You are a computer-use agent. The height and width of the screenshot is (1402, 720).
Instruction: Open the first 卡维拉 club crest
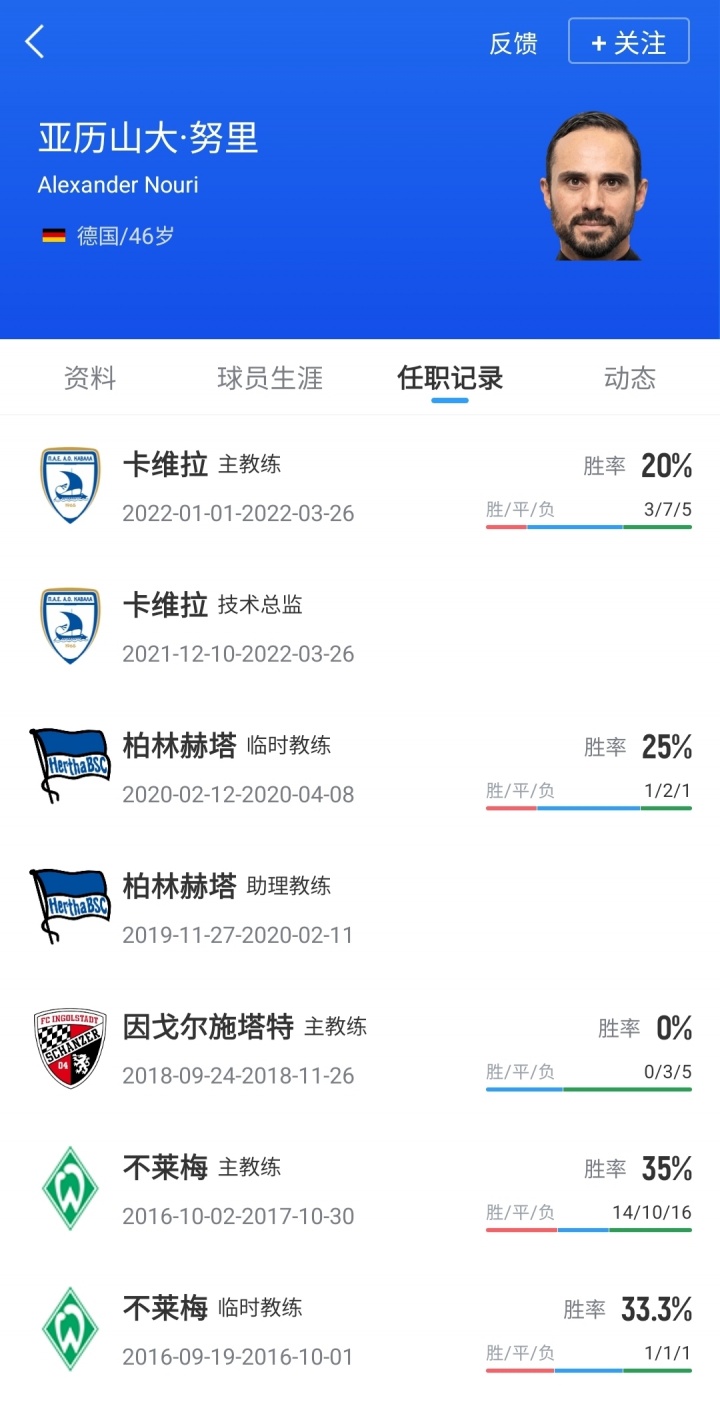(x=69, y=483)
